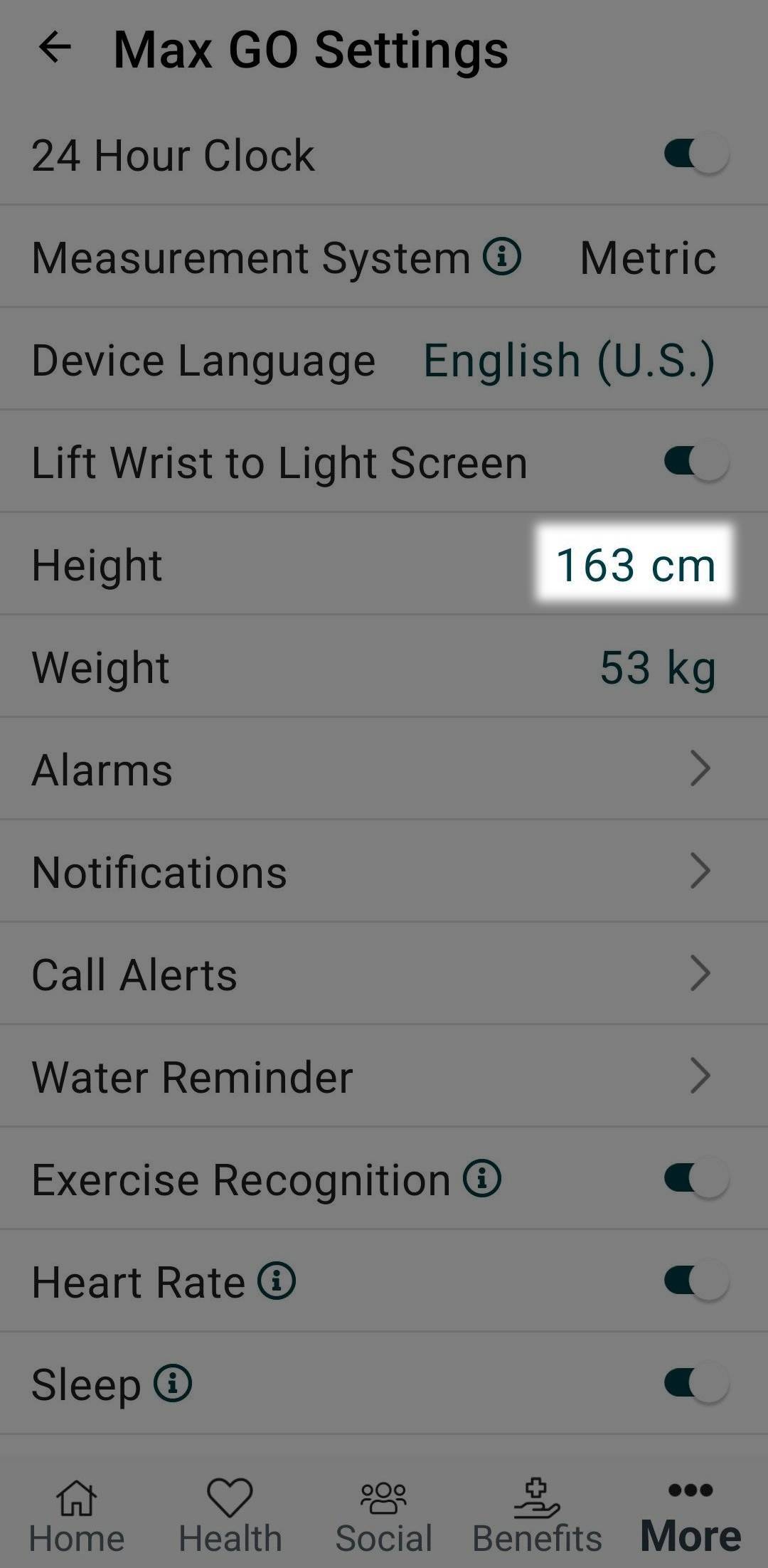This screenshot has height=1568, width=768.
Task: Tap the info icon beside Exercise Recognition
Action: coord(482,1178)
